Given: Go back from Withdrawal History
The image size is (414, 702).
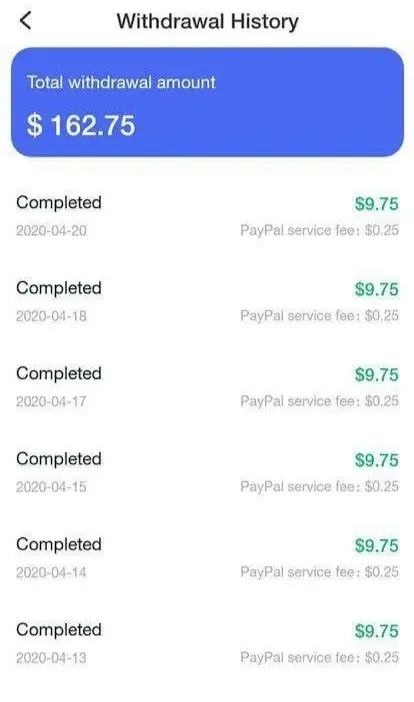Looking at the screenshot, I should tap(26, 21).
